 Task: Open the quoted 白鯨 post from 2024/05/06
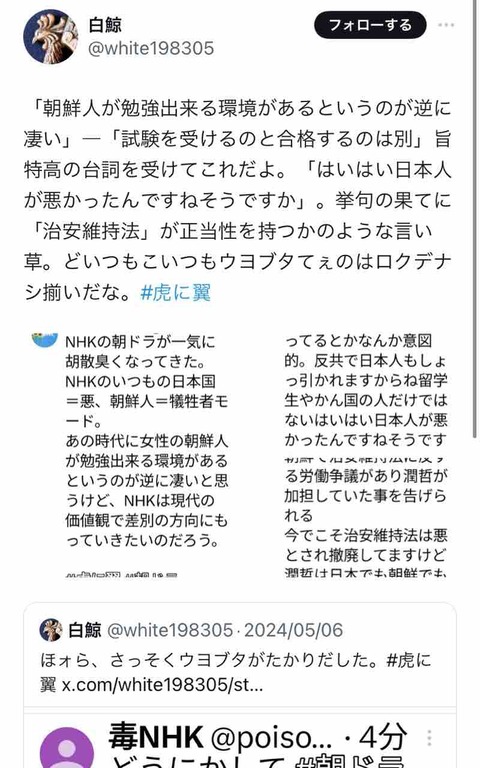pyautogui.click(x=240, y=655)
